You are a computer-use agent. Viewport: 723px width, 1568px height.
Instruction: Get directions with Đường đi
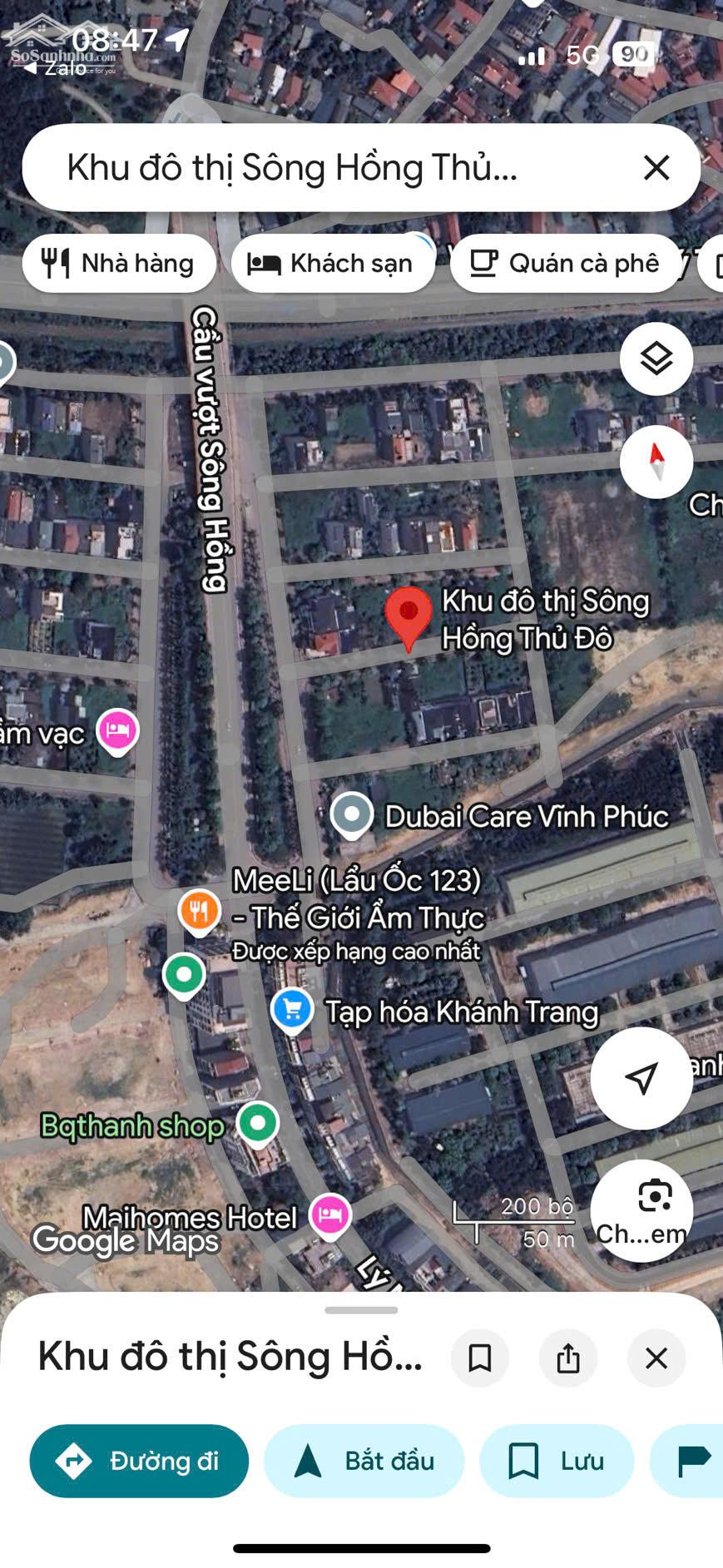(139, 1461)
